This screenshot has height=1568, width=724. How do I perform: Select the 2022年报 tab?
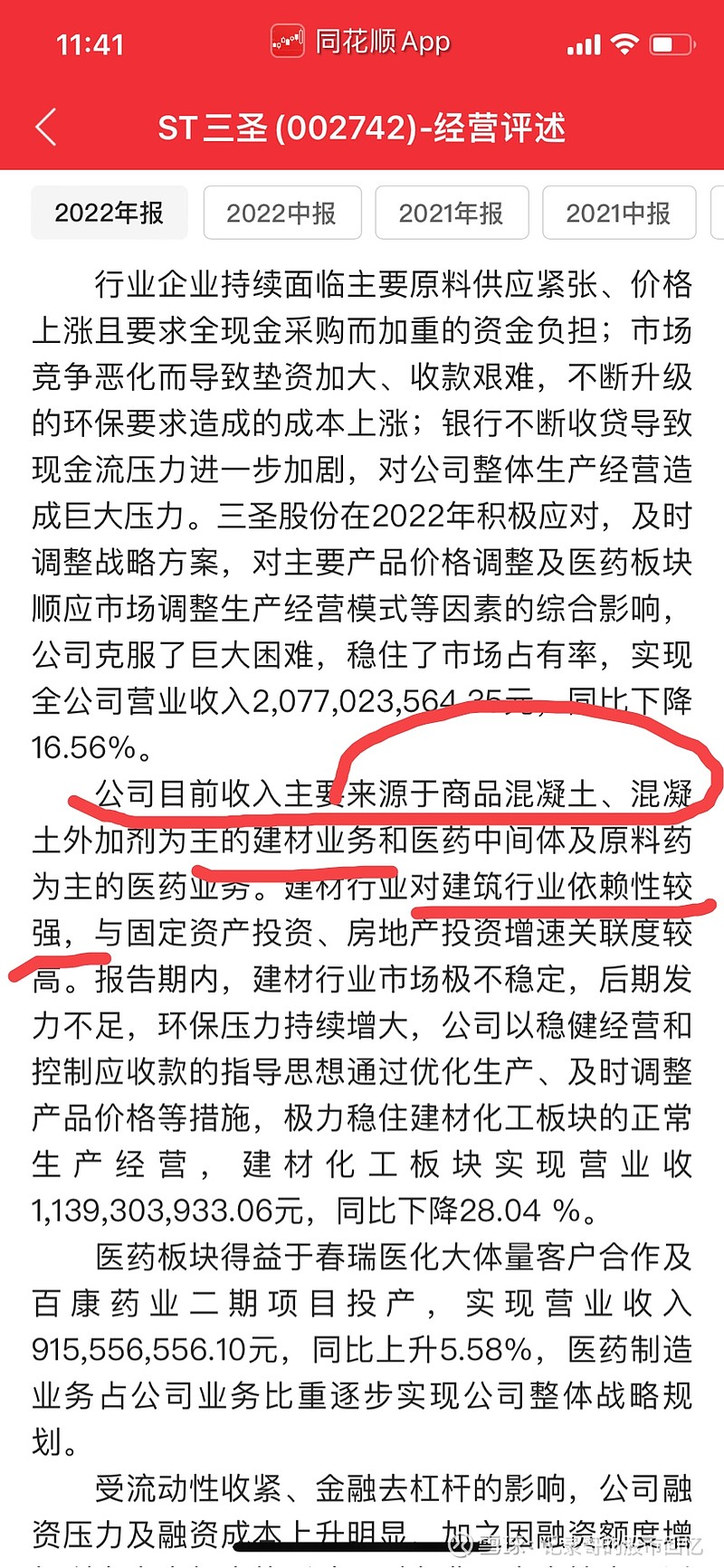[110, 213]
